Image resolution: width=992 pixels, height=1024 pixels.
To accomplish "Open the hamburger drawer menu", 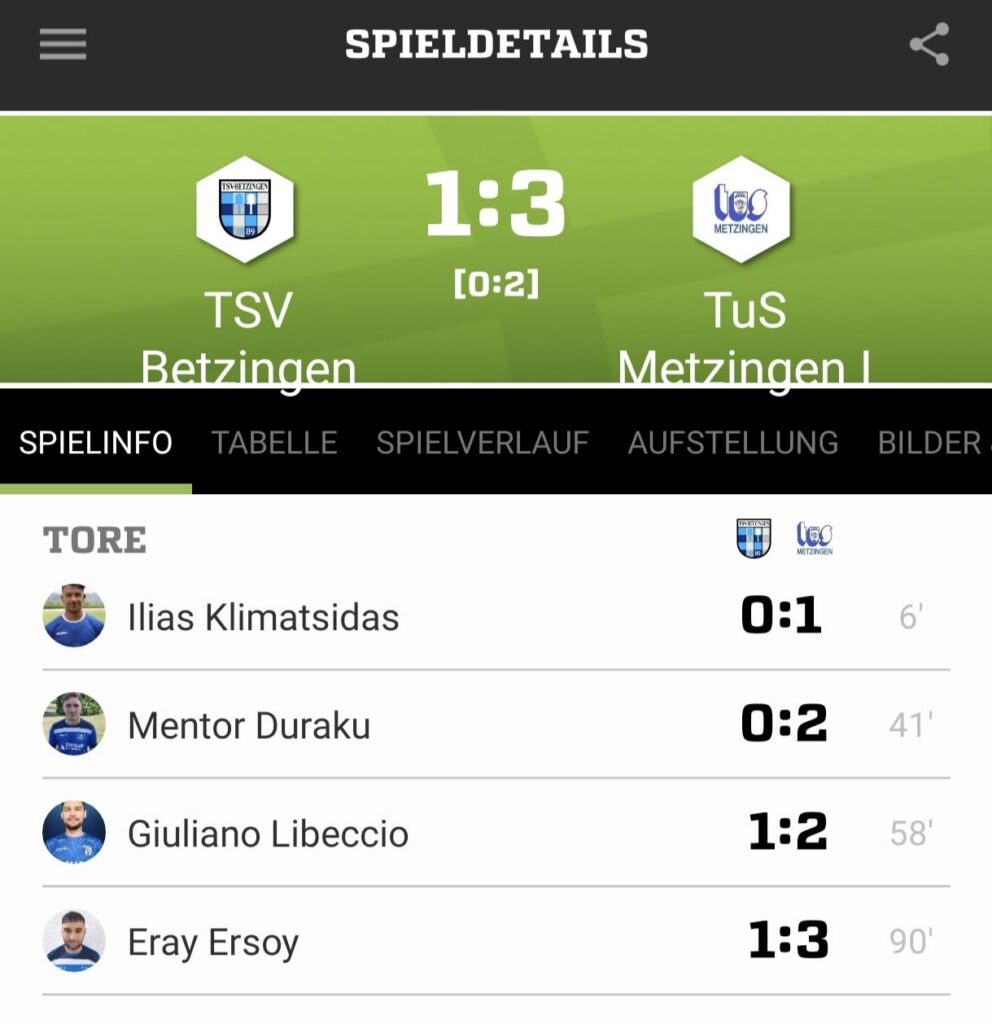I will coord(62,45).
